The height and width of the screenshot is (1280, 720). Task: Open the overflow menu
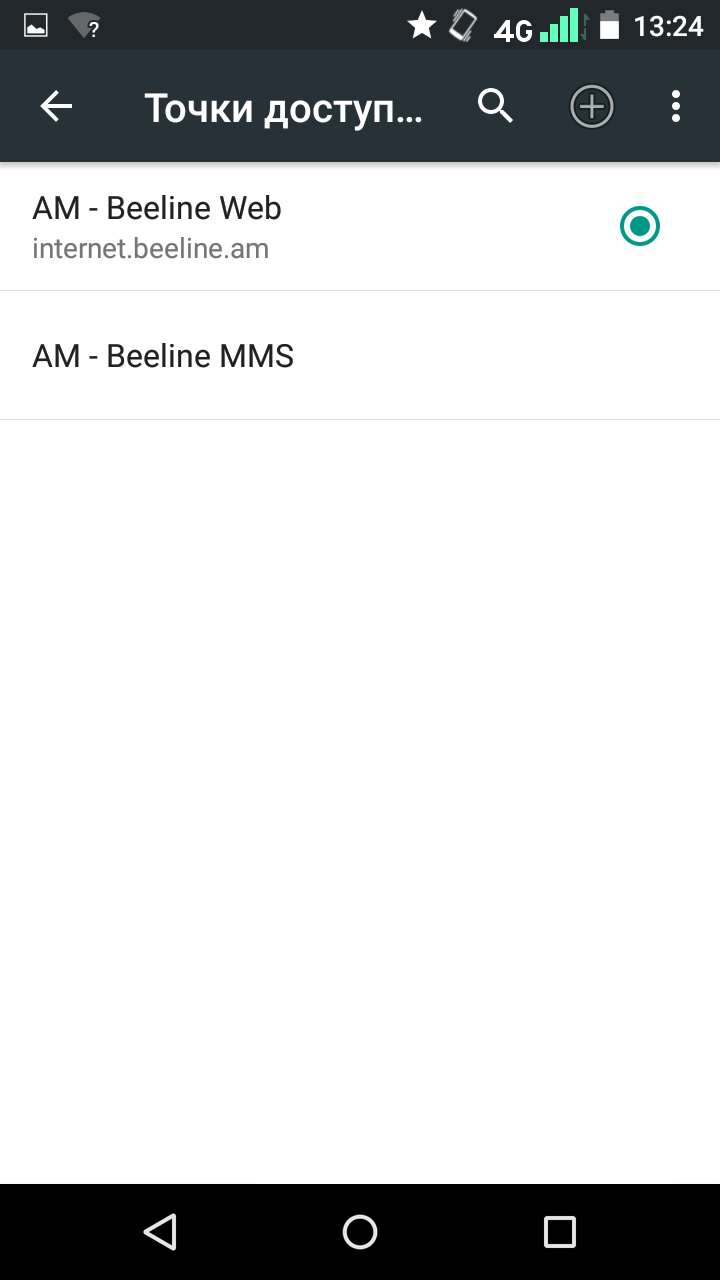(x=676, y=106)
